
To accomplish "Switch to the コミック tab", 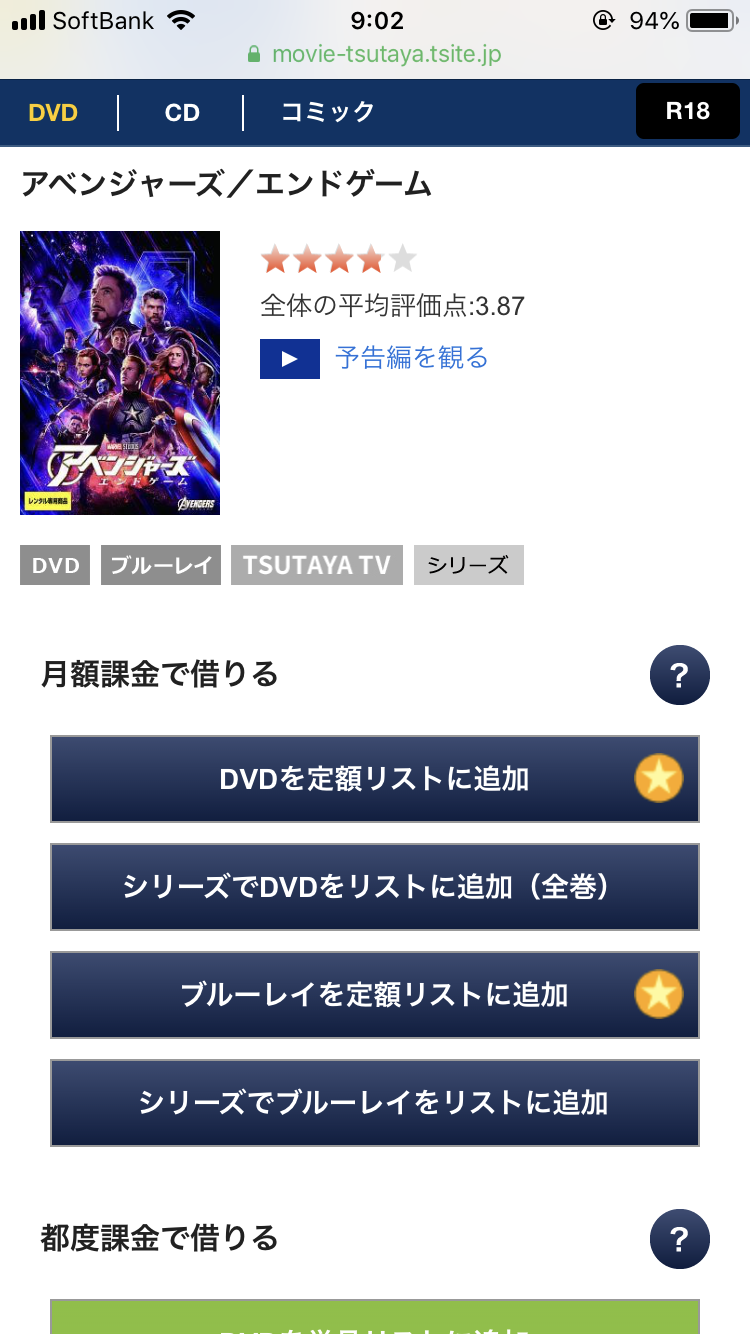I will [327, 112].
